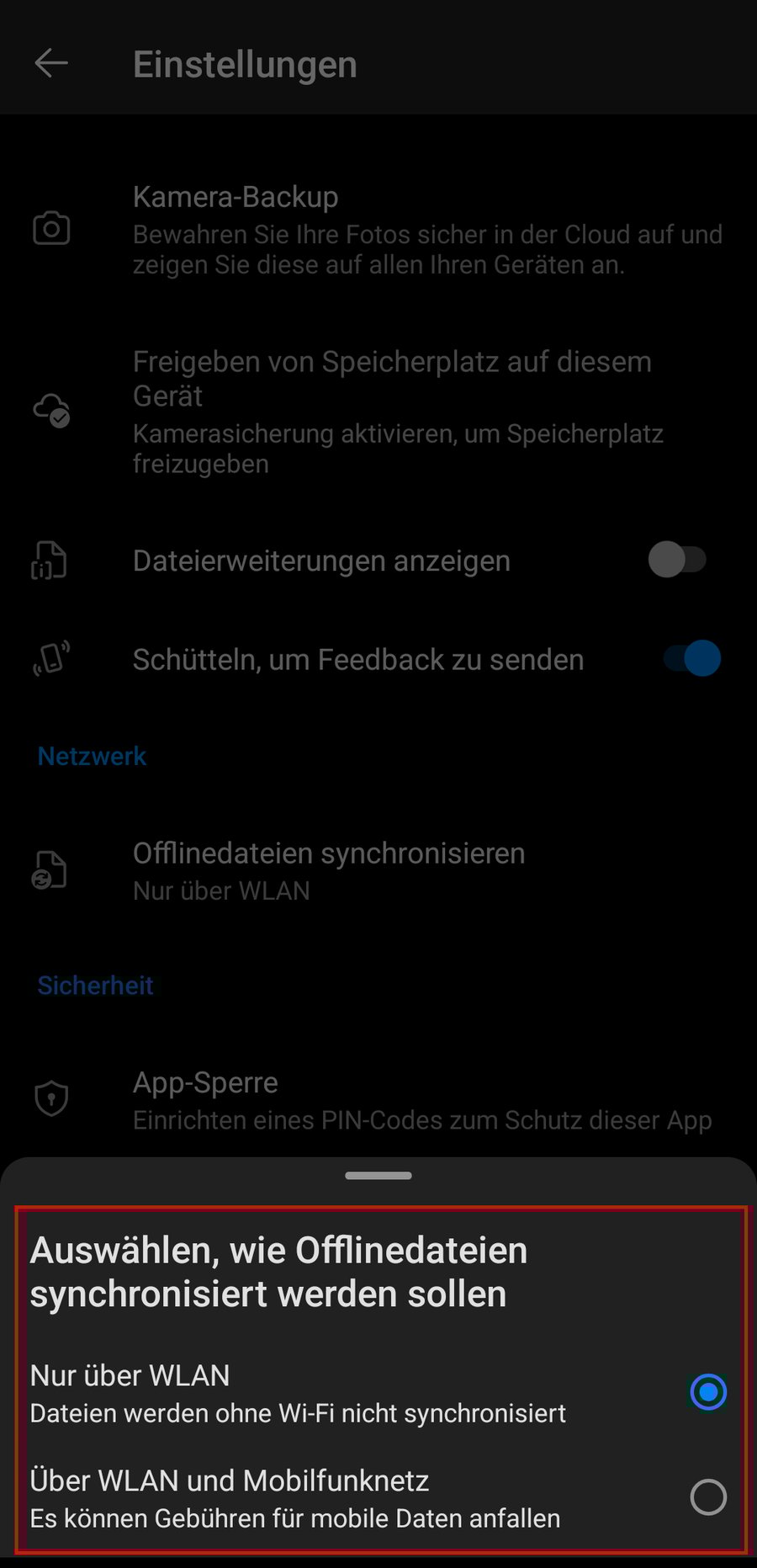The height and width of the screenshot is (1568, 757).
Task: Click the shield icon next to App-Sperre
Action: 50,1098
